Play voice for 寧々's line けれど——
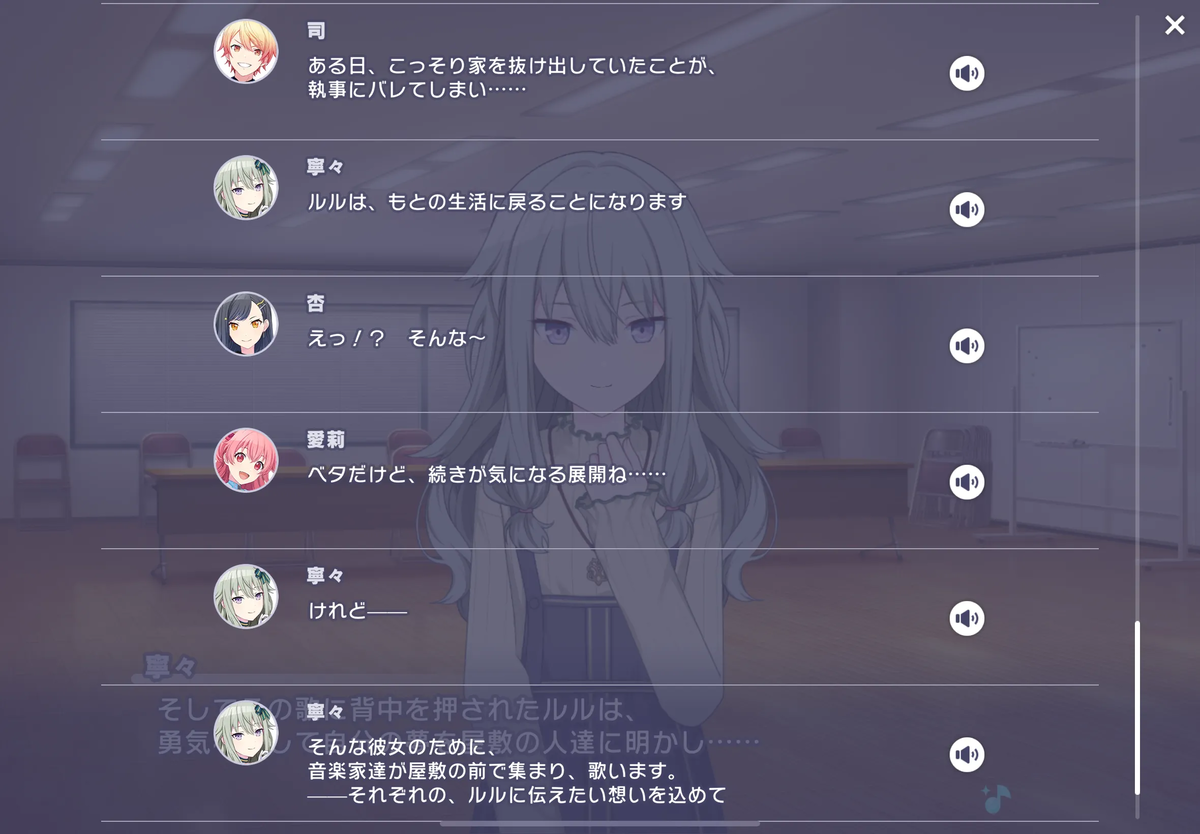Viewport: 1200px width, 834px height. click(966, 618)
